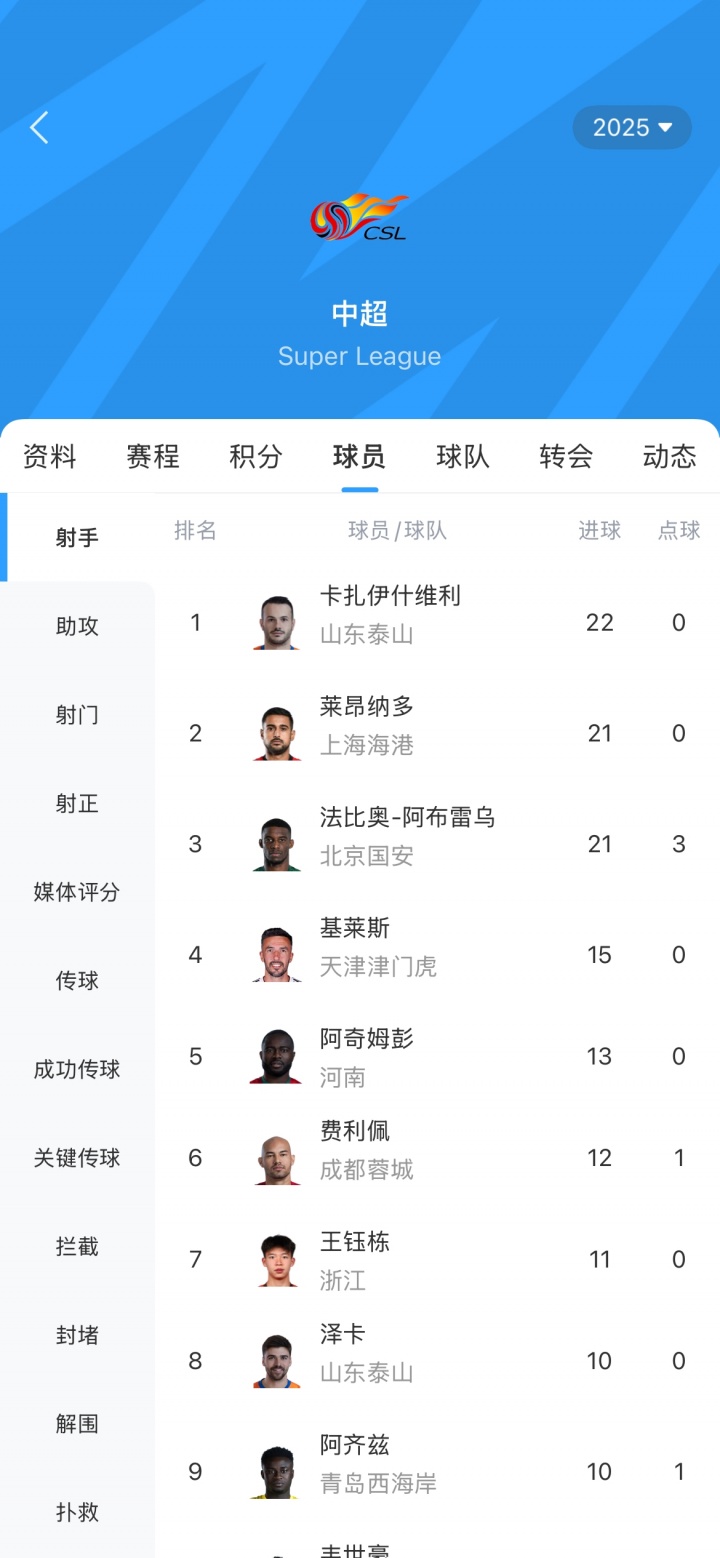This screenshot has height=1558, width=720.
Task: View 阿齐兹 of 青岛西海岸
Action: 355,1463
